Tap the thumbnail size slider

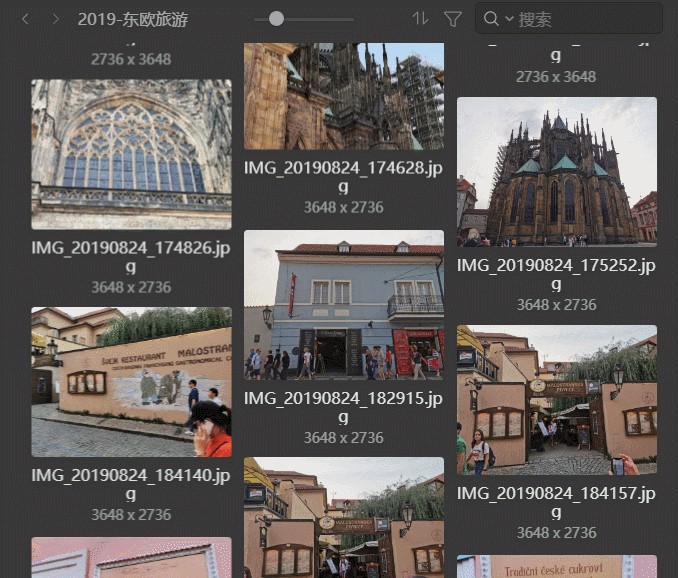click(x=276, y=19)
